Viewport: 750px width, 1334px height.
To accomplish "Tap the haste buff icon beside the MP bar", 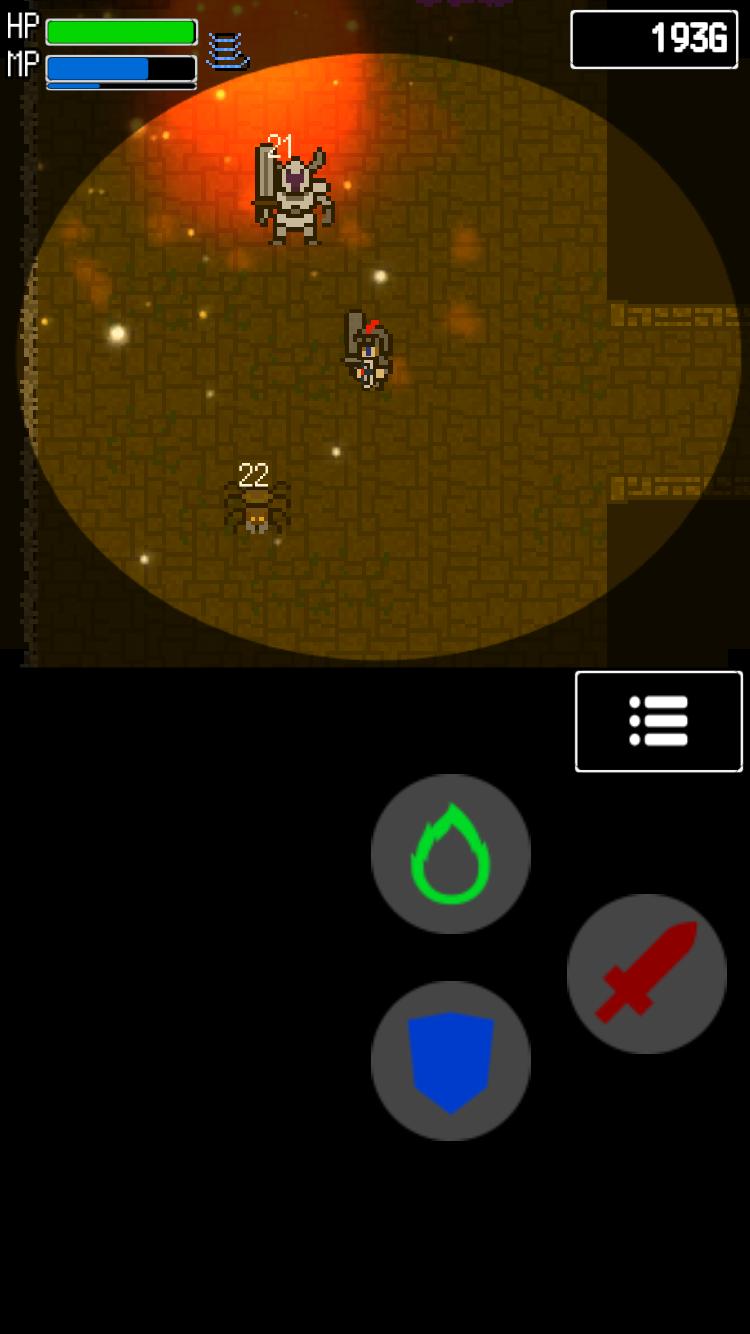I will coord(228,47).
